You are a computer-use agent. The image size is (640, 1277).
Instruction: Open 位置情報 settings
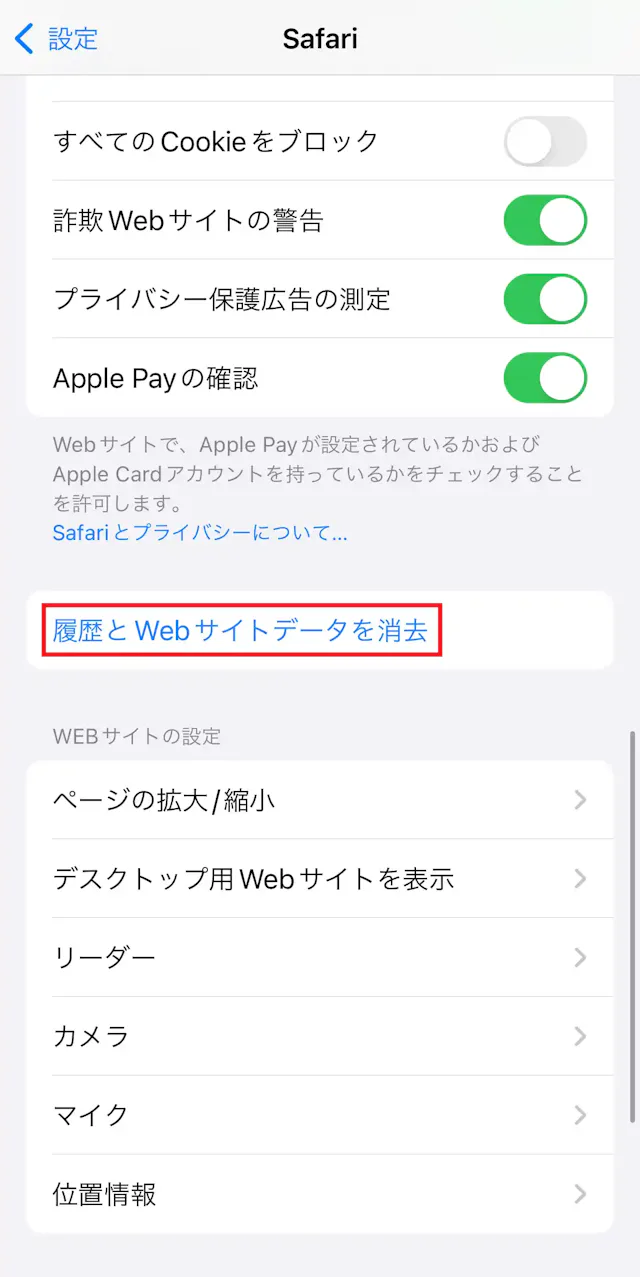pyautogui.click(x=319, y=1194)
